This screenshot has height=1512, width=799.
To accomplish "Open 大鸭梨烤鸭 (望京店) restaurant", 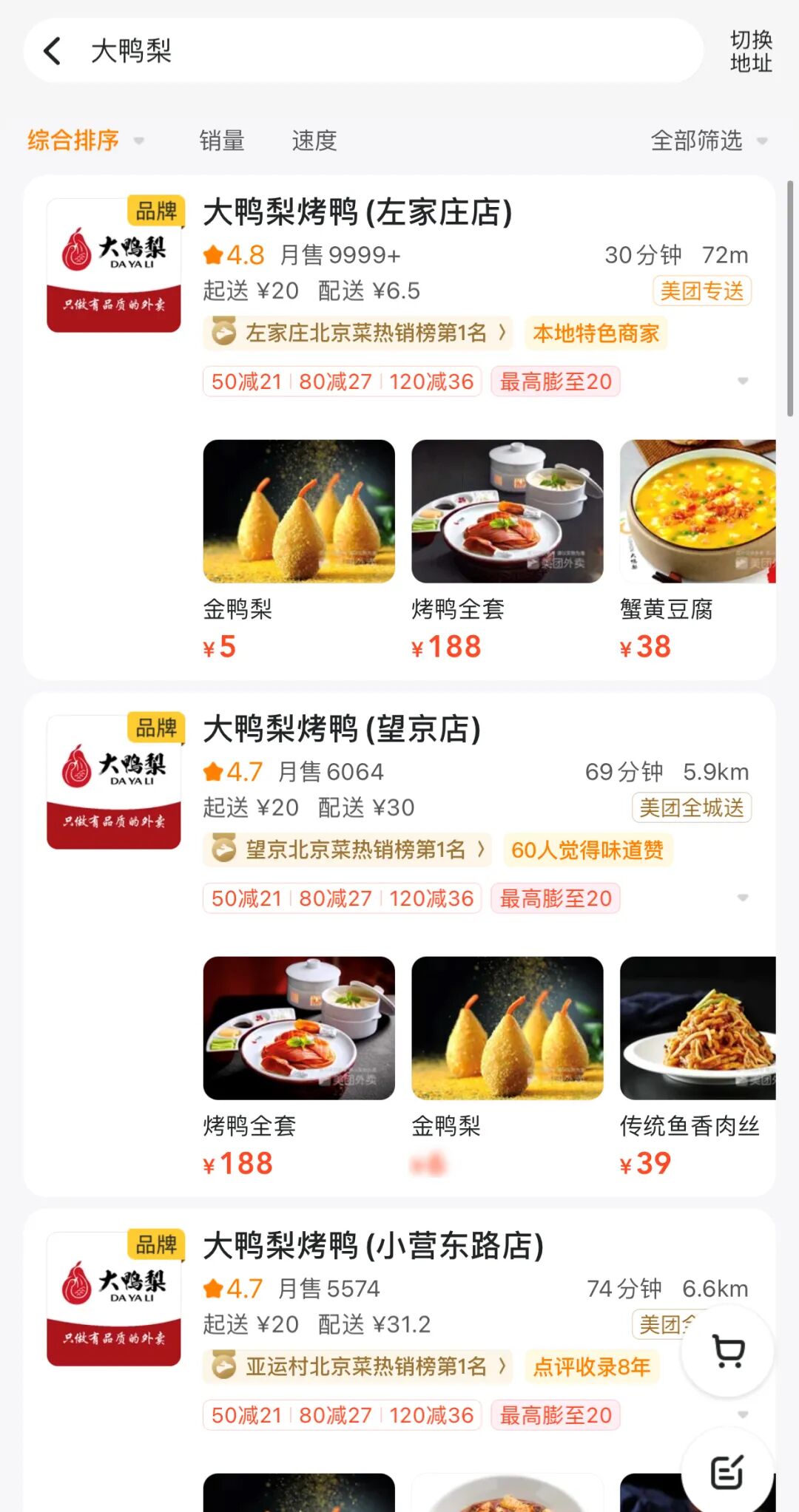I will [x=342, y=729].
